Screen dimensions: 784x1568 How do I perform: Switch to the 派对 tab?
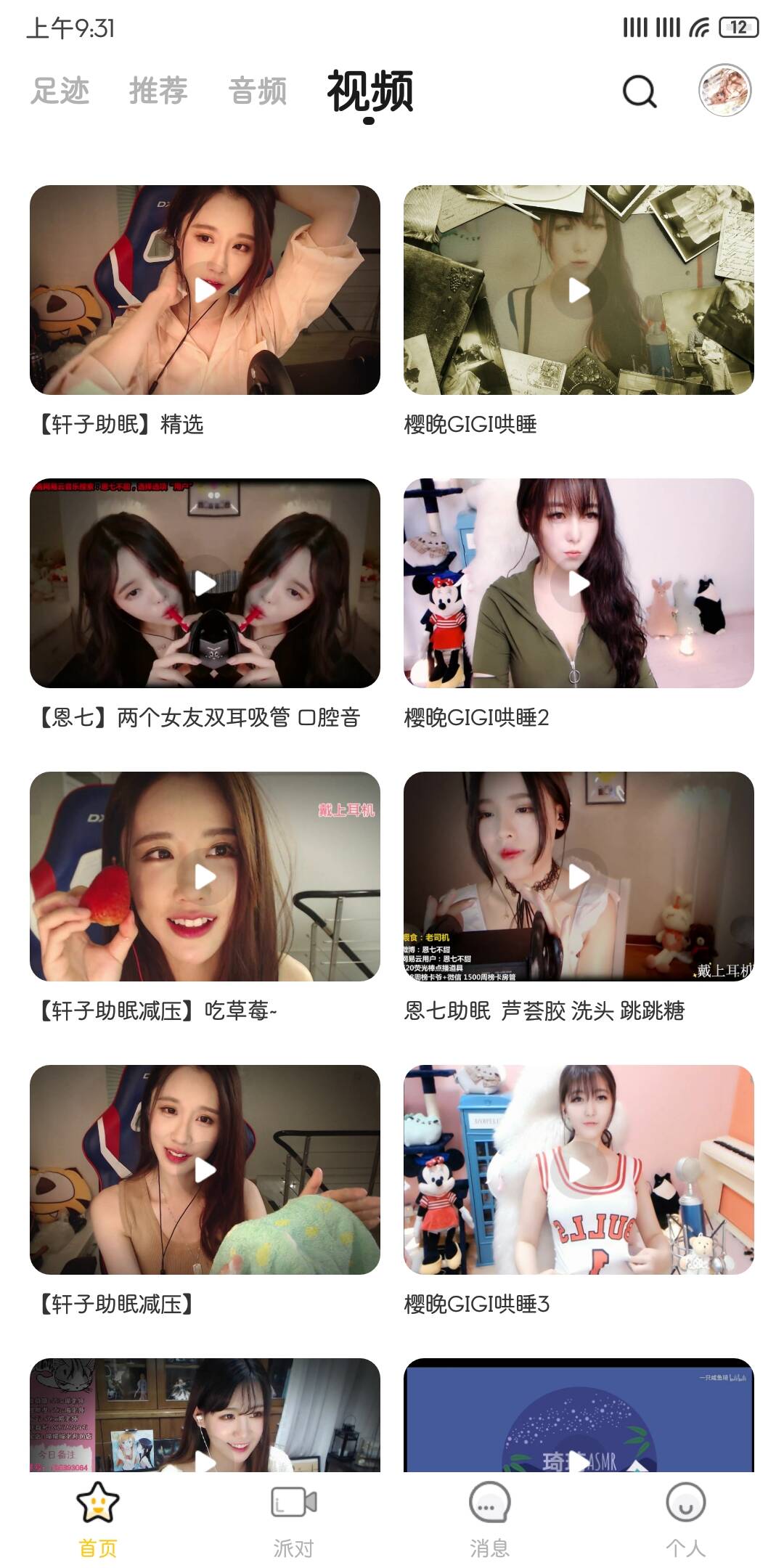coord(294,1519)
